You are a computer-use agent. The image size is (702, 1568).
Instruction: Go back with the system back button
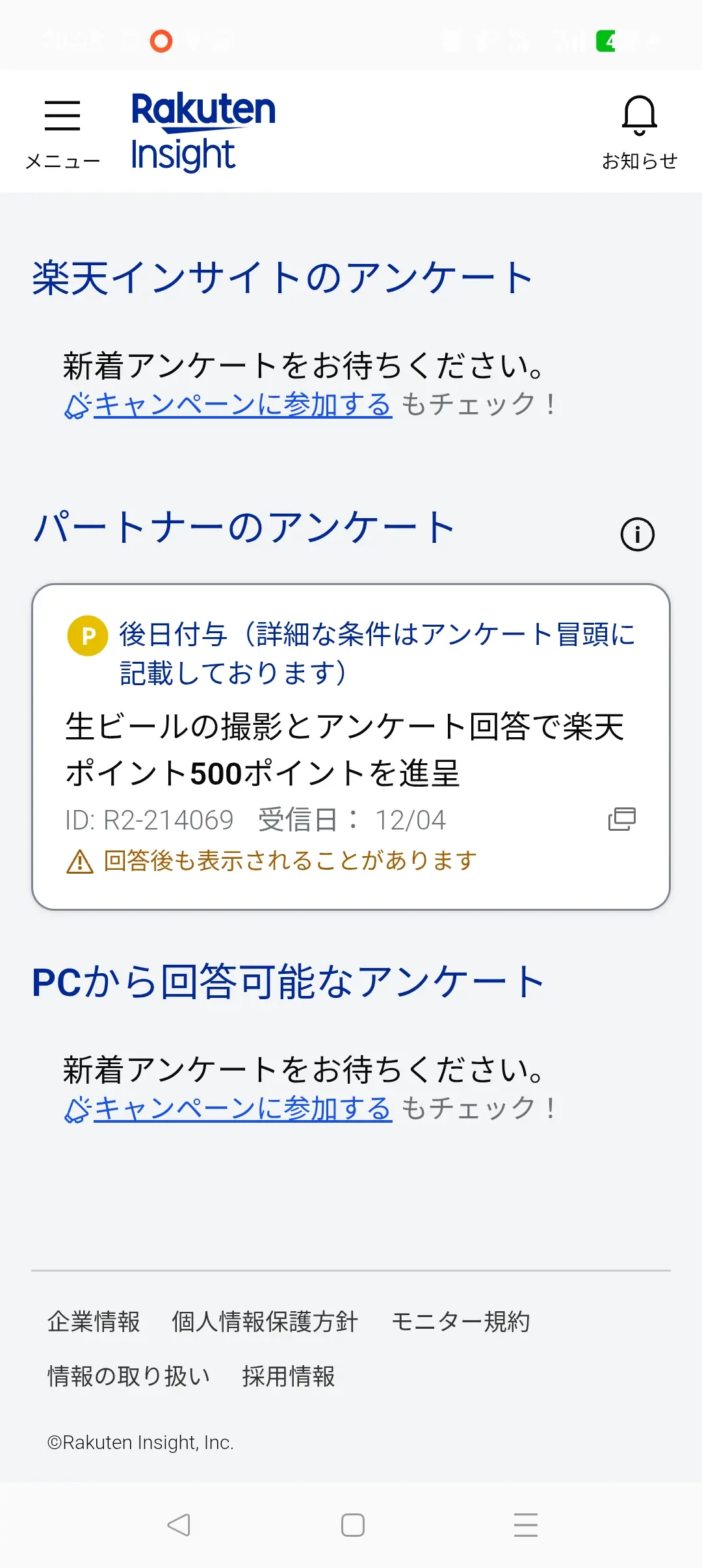coord(179,1524)
